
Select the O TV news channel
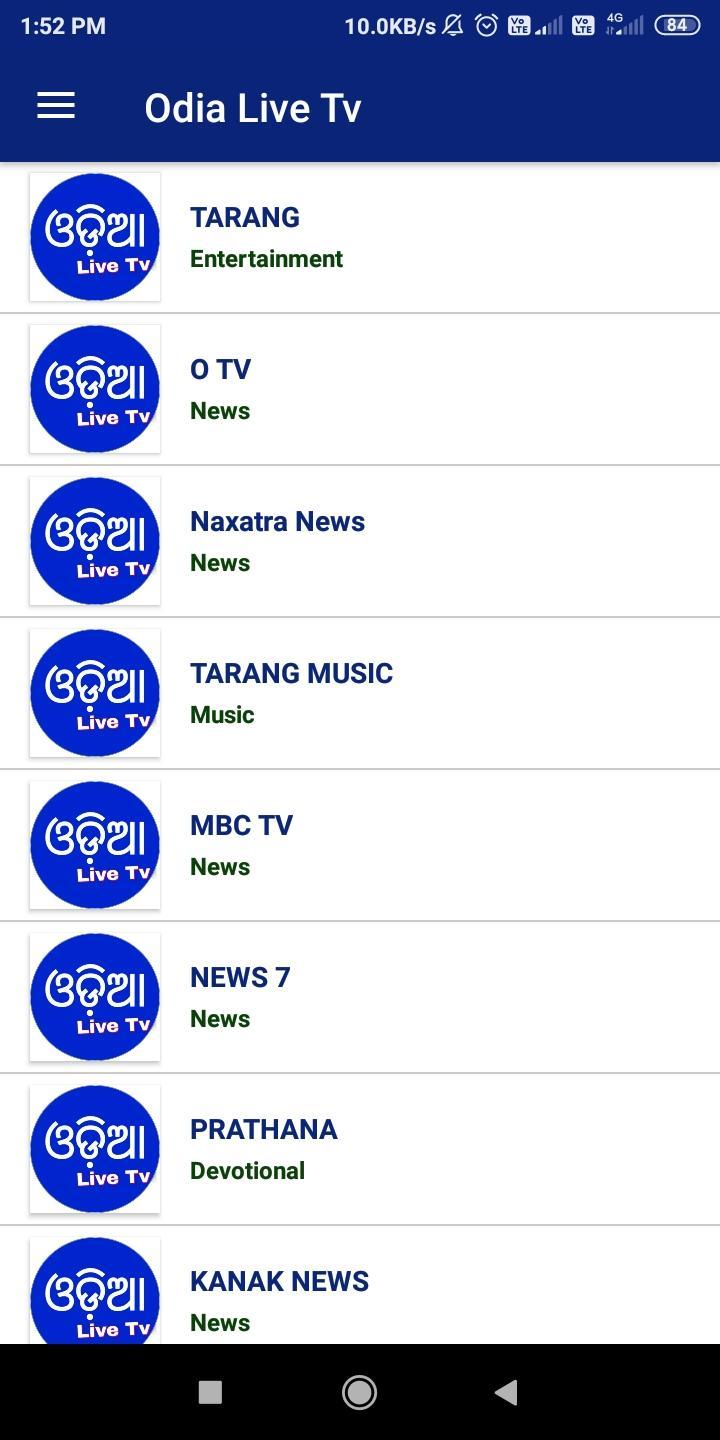360,390
